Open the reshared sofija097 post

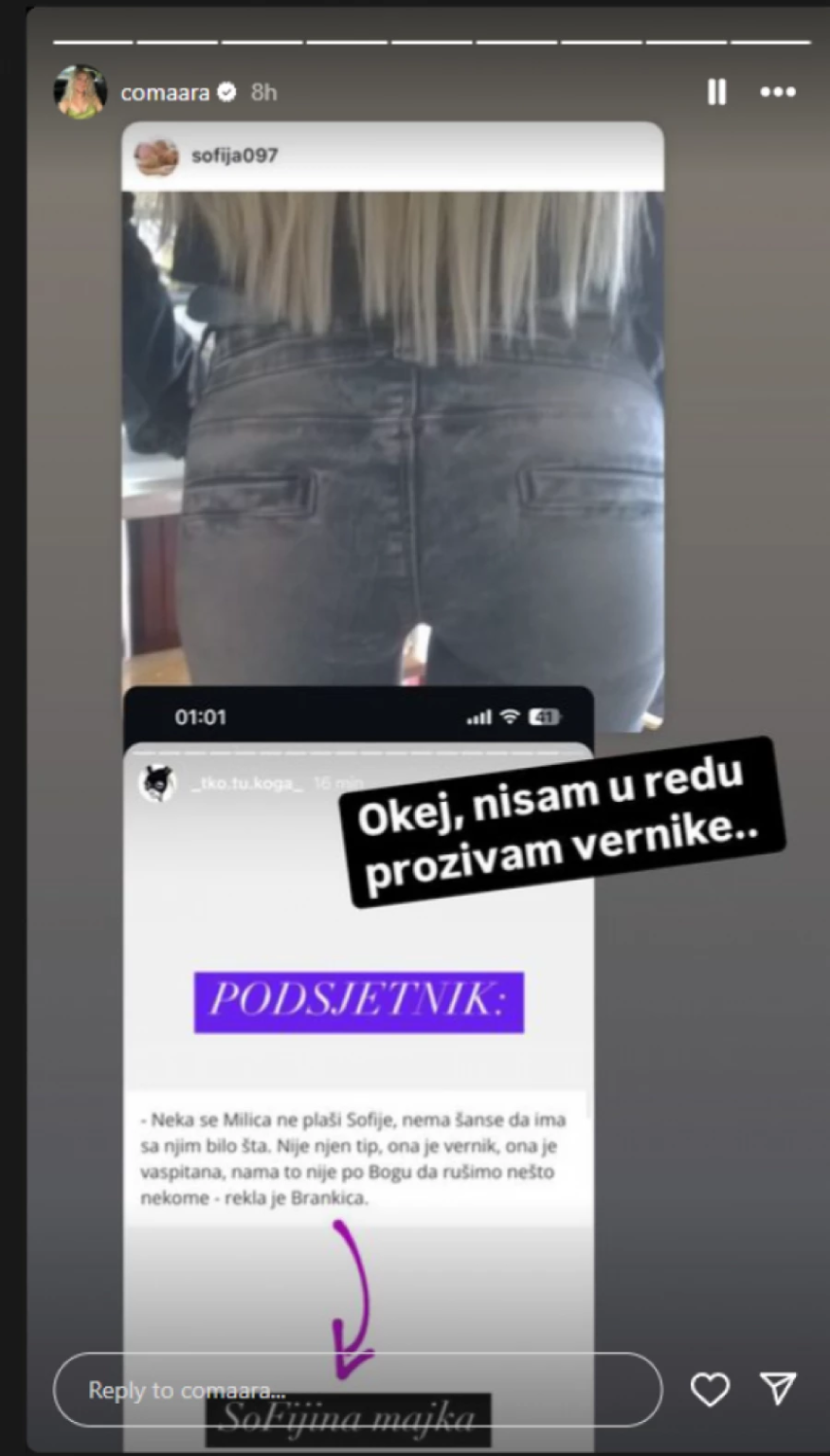point(392,427)
